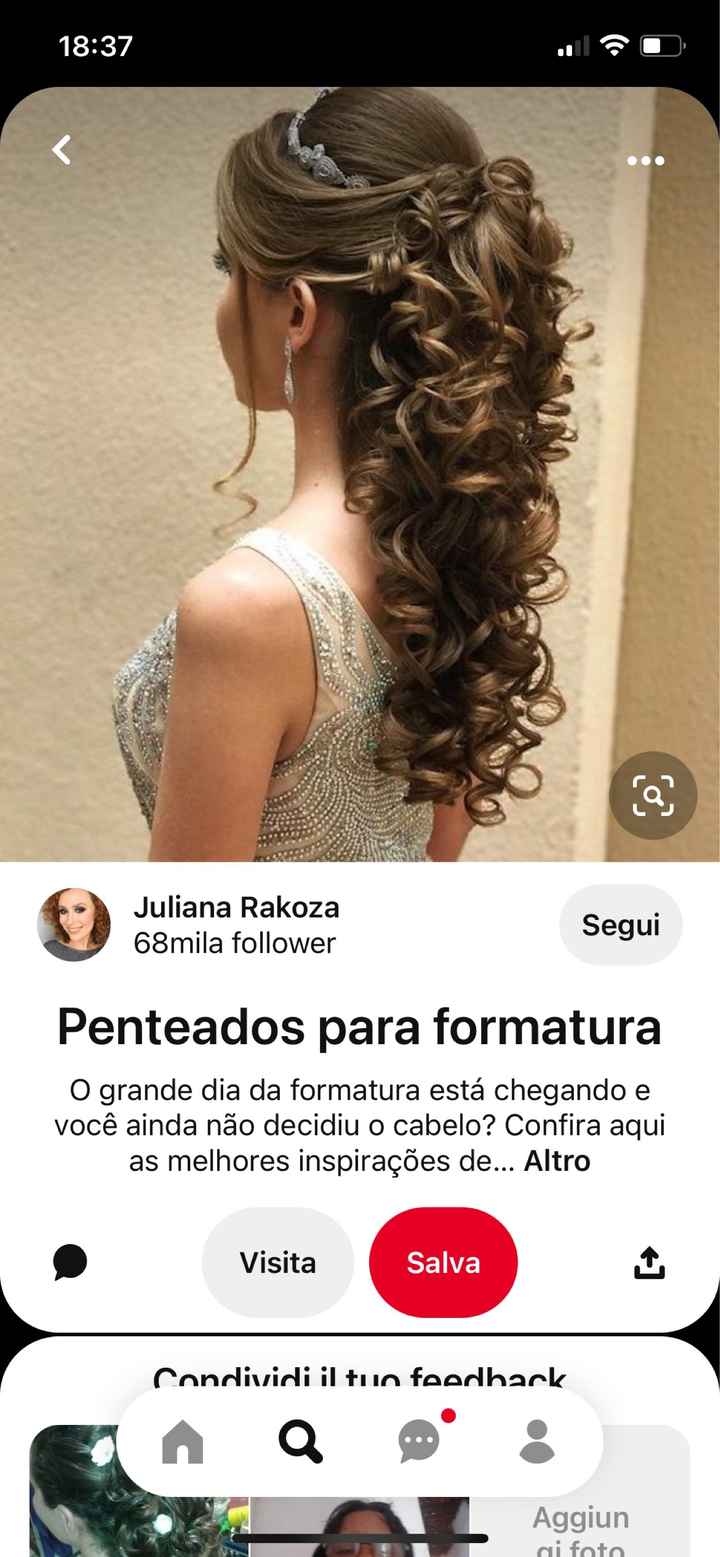Go back using the arrow icon
Screen dimensions: 720x1557
tap(62, 151)
